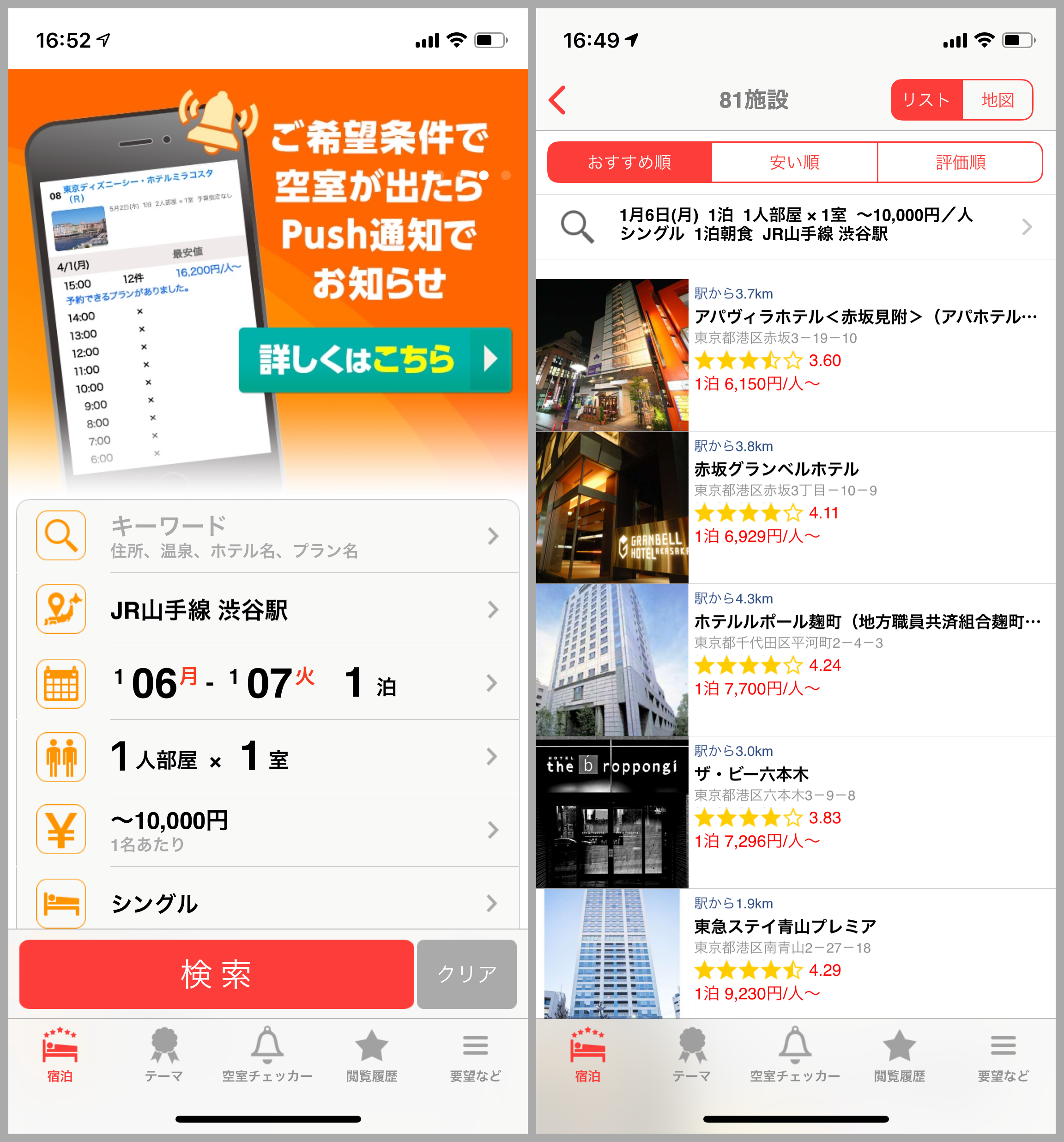Change the JR山手線 渋谷駅 location
Image resolution: width=1064 pixels, height=1142 pixels.
(x=267, y=609)
